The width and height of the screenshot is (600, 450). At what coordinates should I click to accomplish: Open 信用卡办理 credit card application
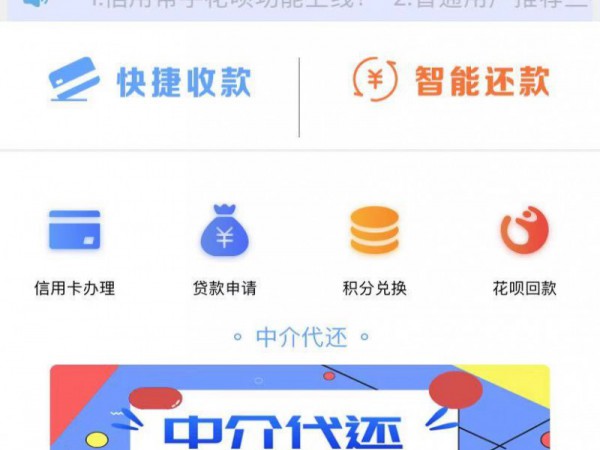75,250
